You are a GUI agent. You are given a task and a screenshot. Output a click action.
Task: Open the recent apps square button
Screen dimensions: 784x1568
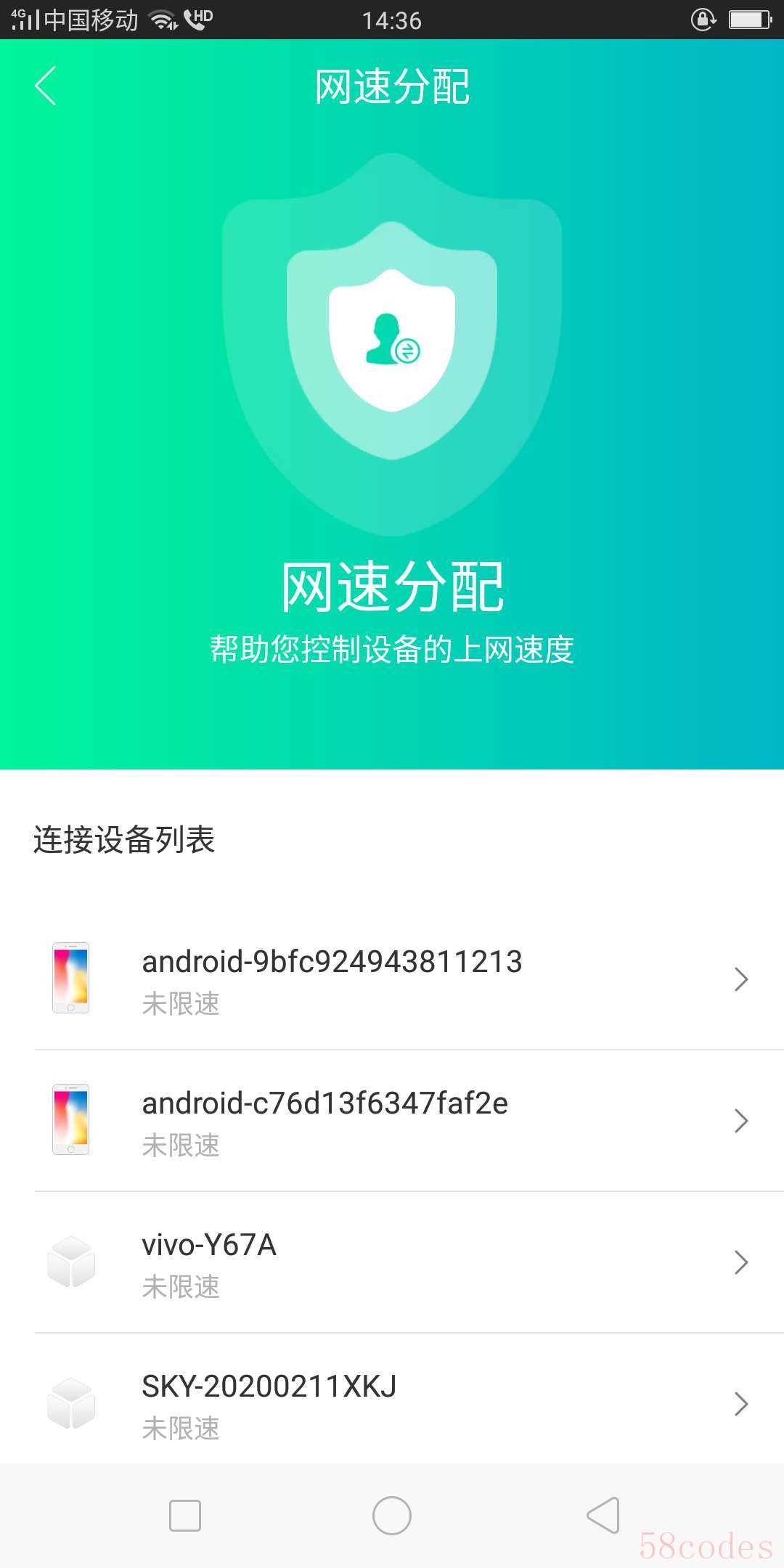[x=185, y=1516]
